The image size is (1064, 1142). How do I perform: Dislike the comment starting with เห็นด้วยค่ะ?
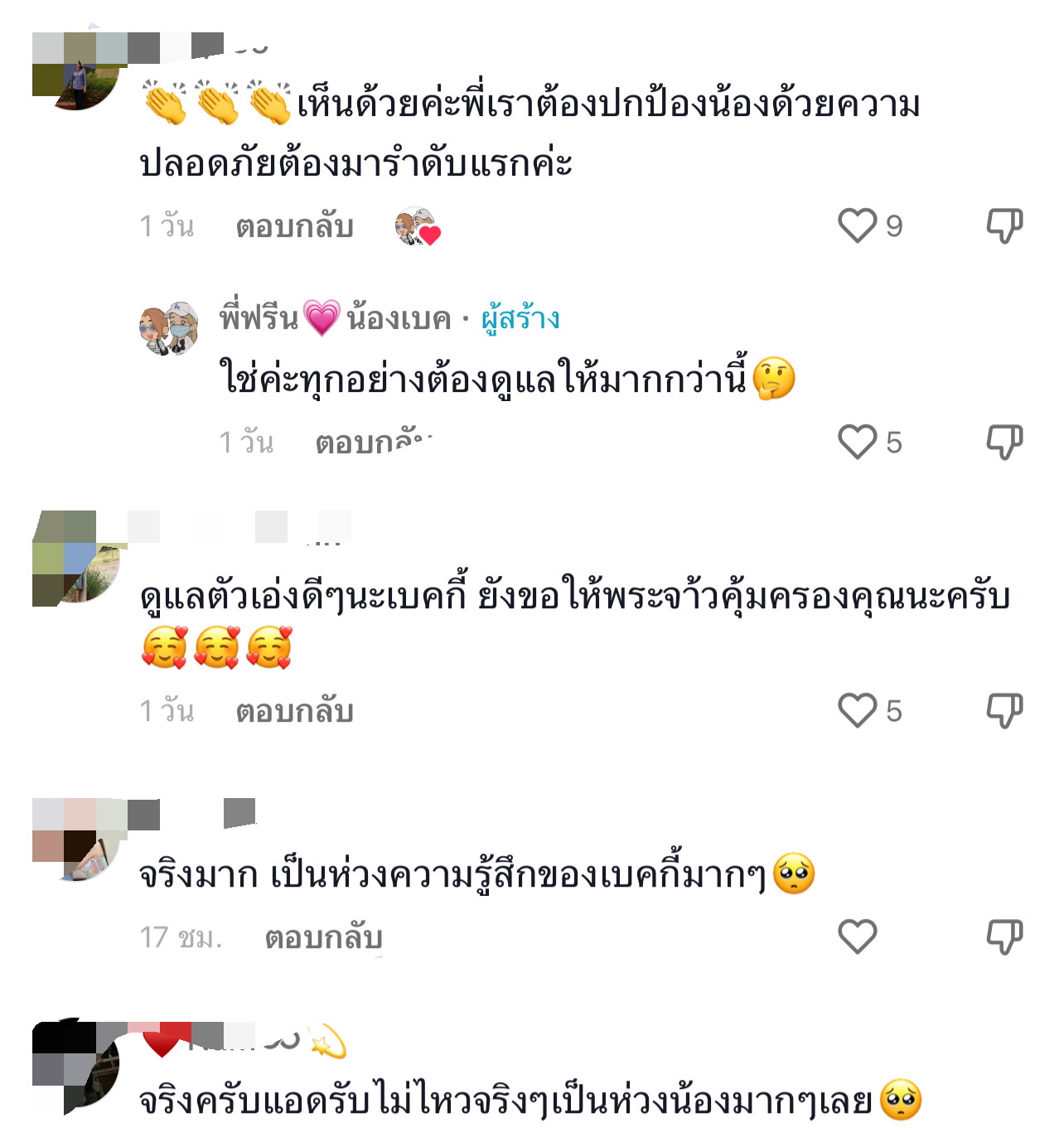tap(1004, 225)
